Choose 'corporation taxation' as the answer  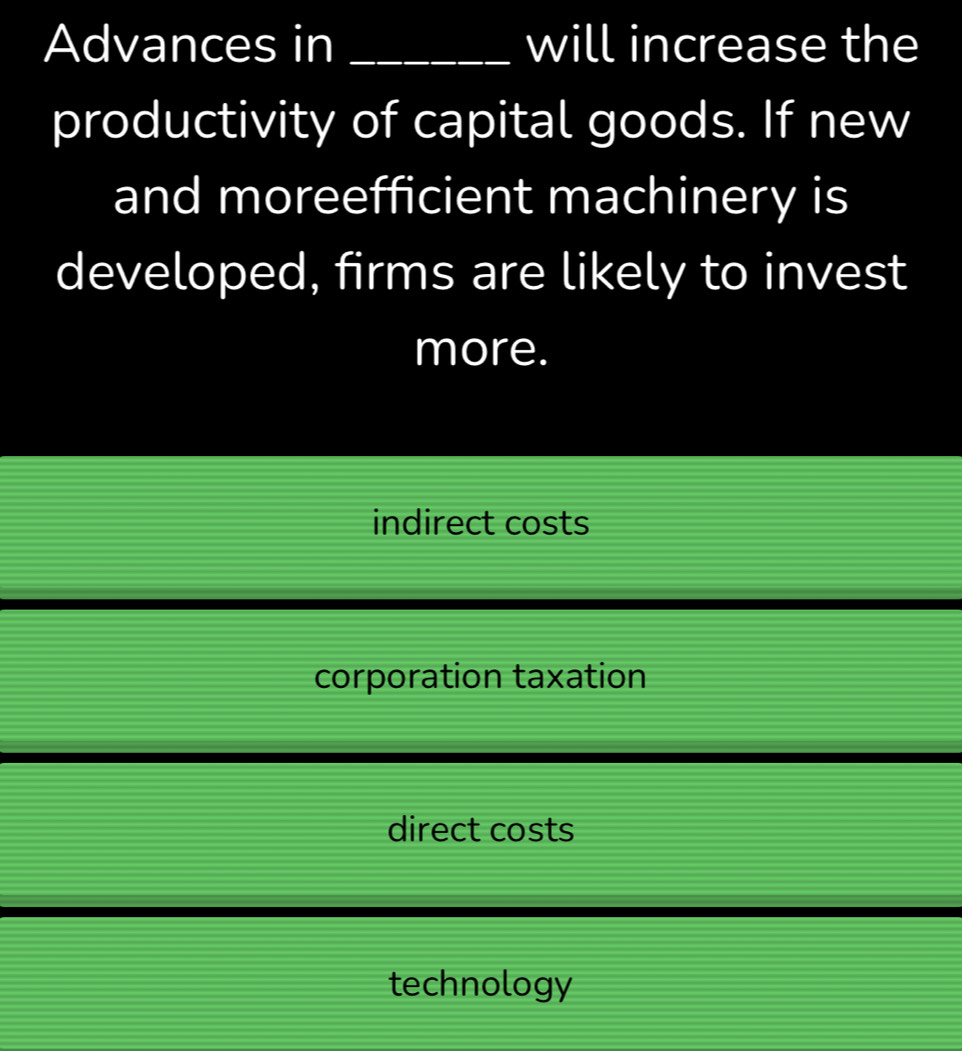[x=481, y=678]
